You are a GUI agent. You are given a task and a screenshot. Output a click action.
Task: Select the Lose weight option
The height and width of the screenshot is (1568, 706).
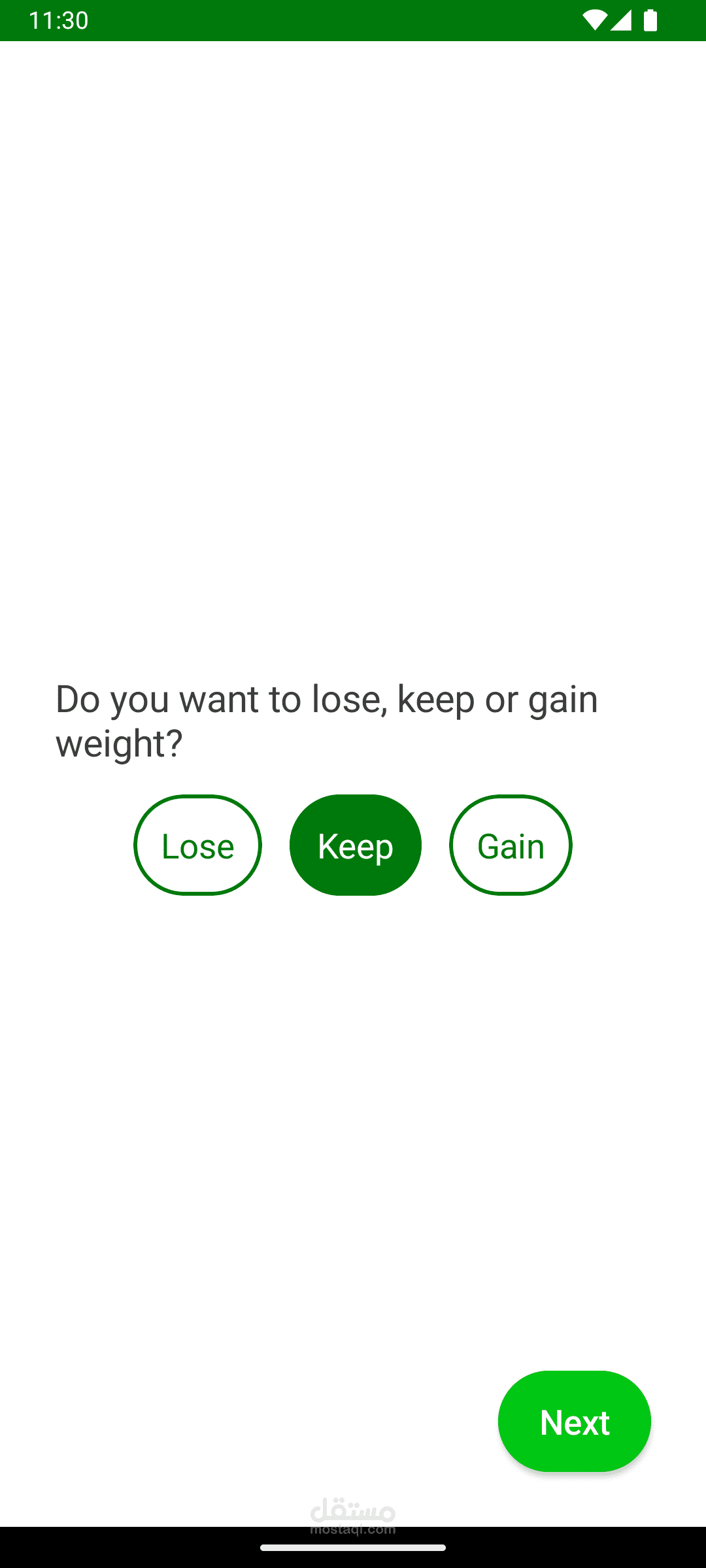point(197,845)
